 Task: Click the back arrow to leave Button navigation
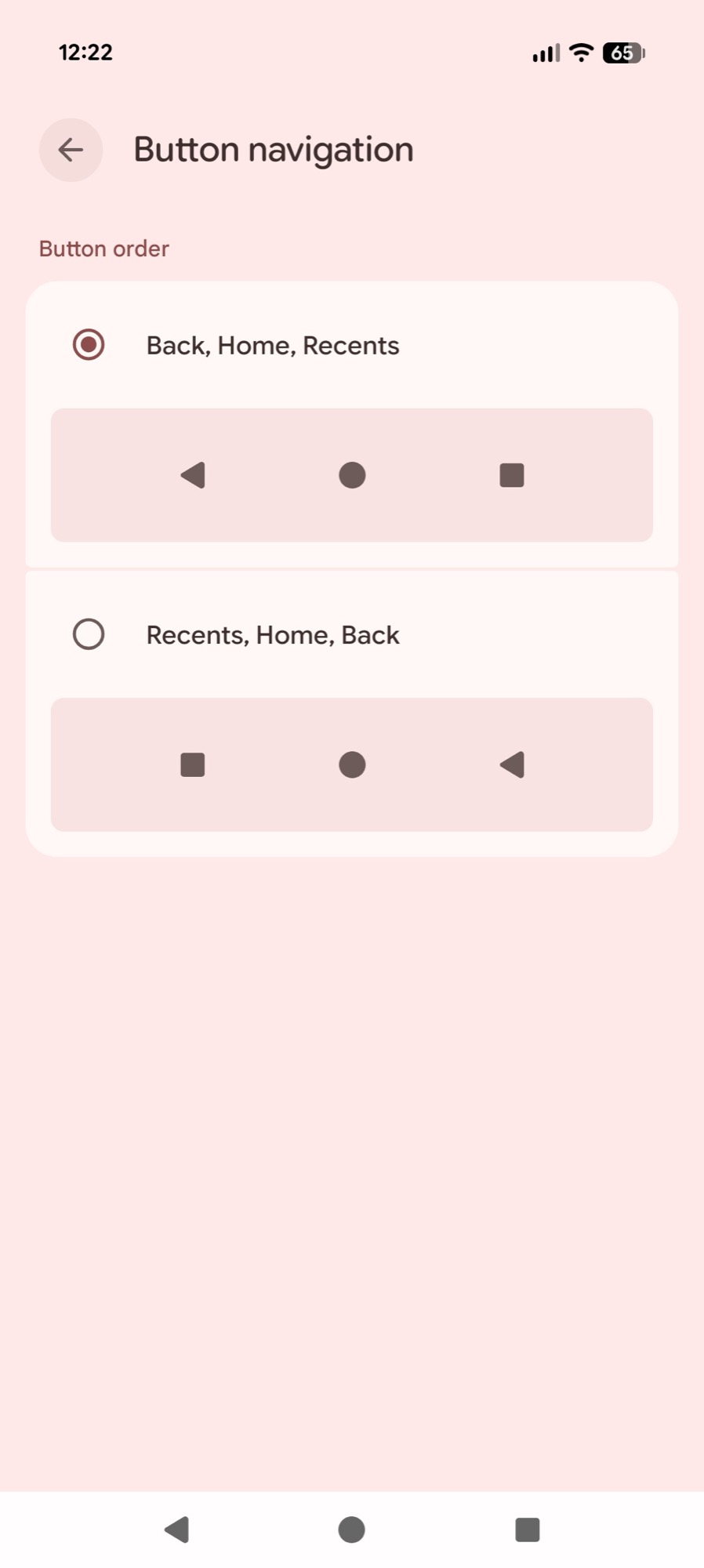point(71,150)
